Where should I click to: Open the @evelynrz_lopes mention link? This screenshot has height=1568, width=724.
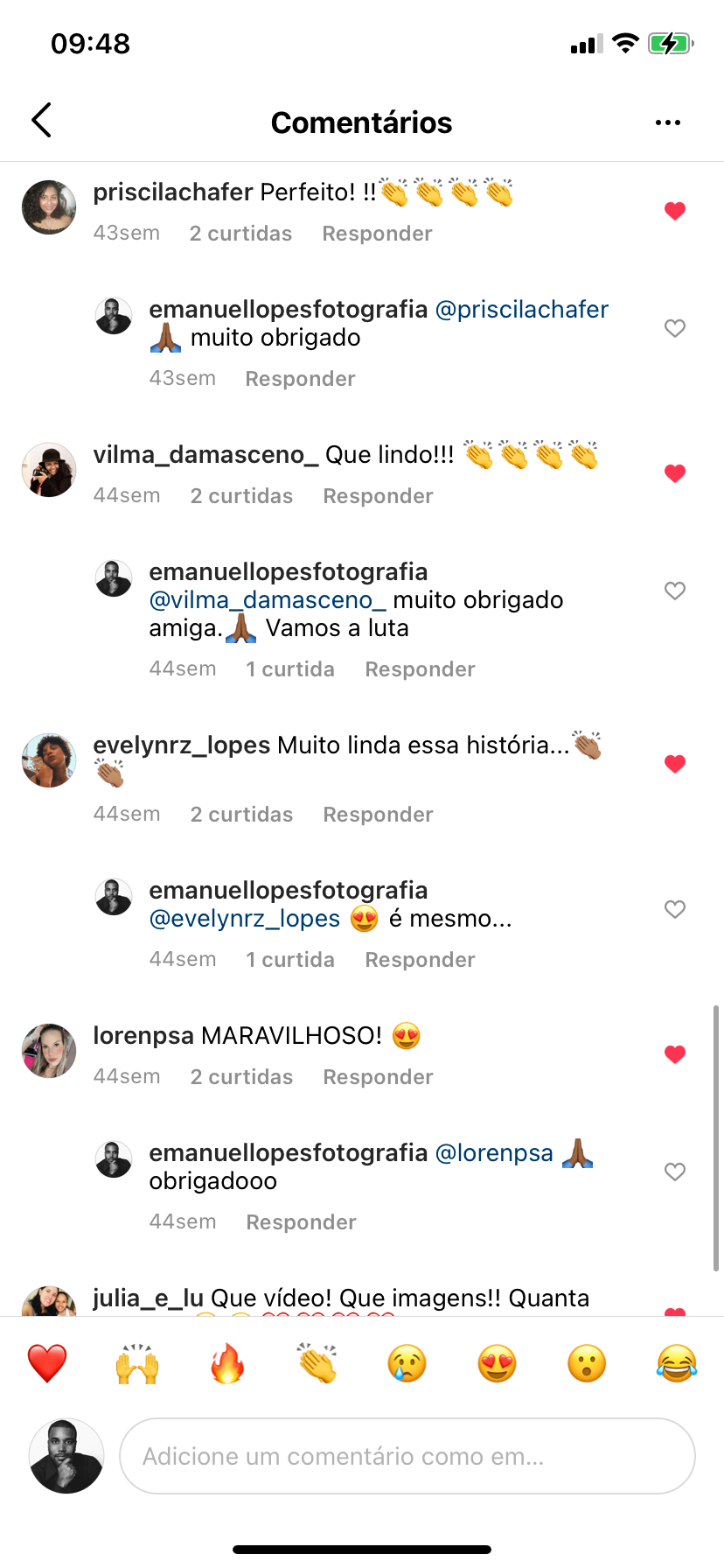245,919
